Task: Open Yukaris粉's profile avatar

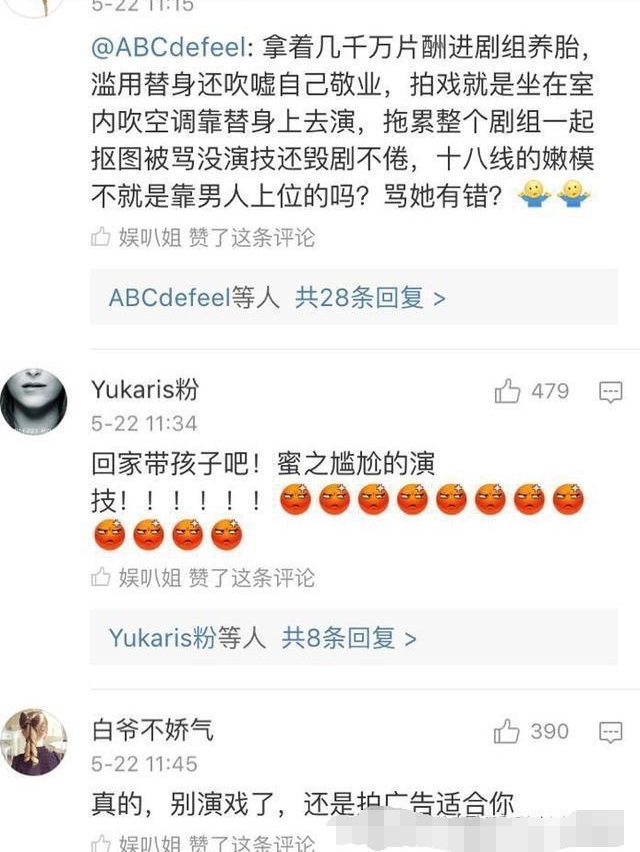Action: [34, 402]
